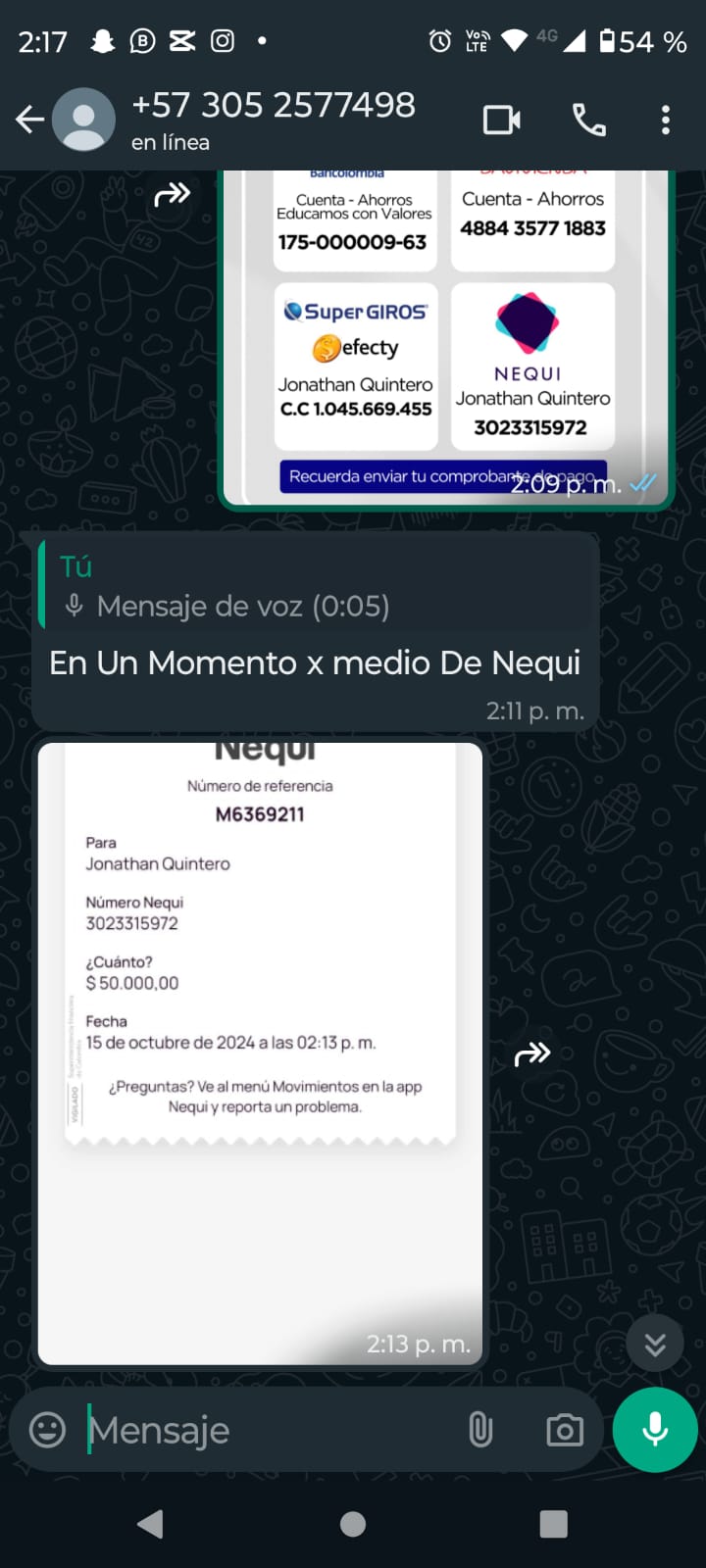
Task: Forward the payment accounts image
Action: coord(173,194)
